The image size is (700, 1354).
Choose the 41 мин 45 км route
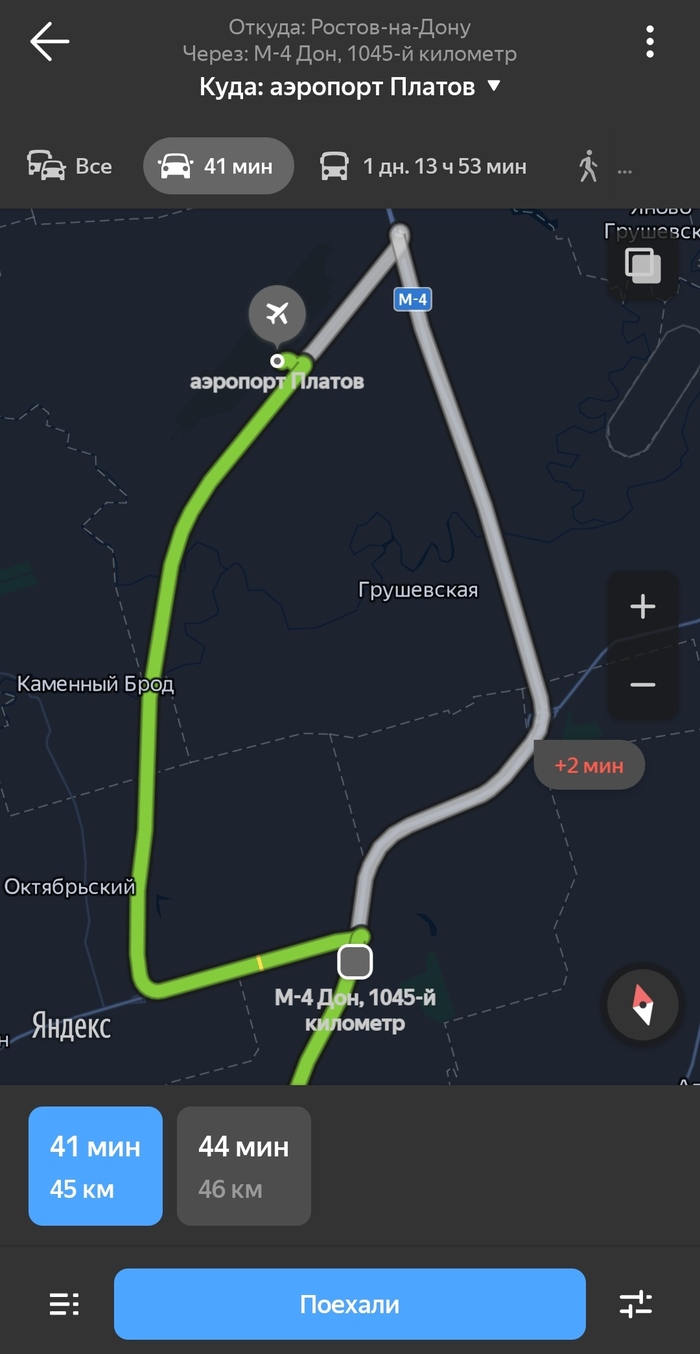[95, 1166]
